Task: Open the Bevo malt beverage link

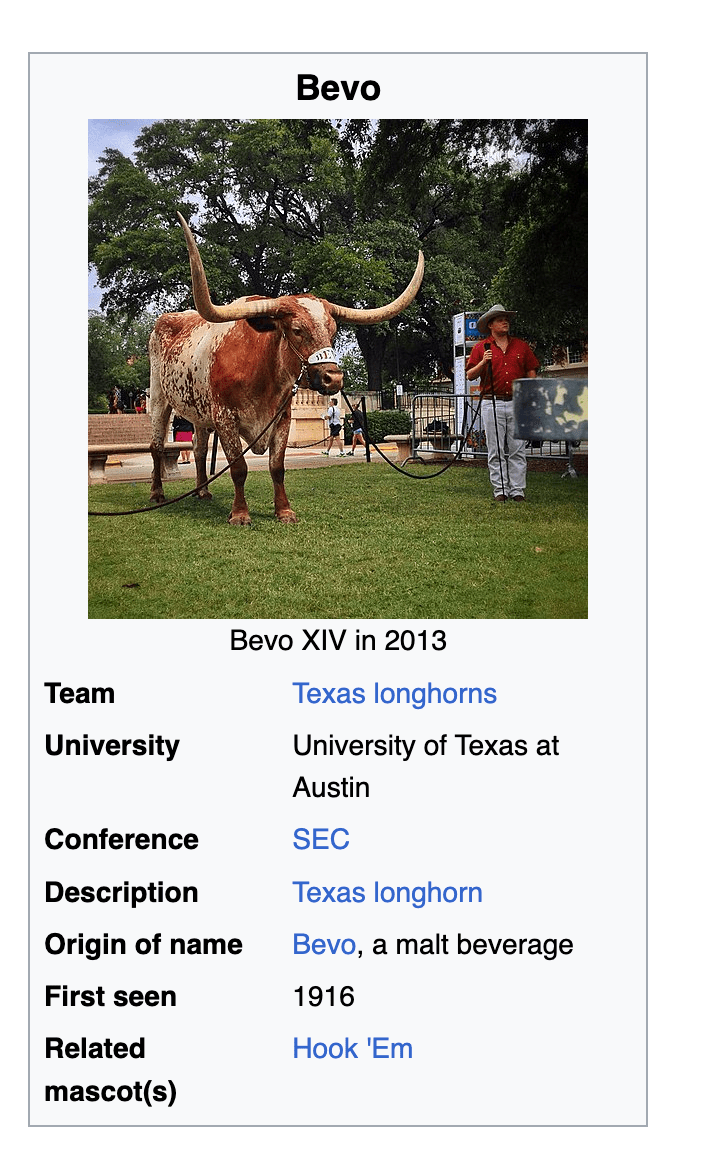Action: tap(324, 944)
